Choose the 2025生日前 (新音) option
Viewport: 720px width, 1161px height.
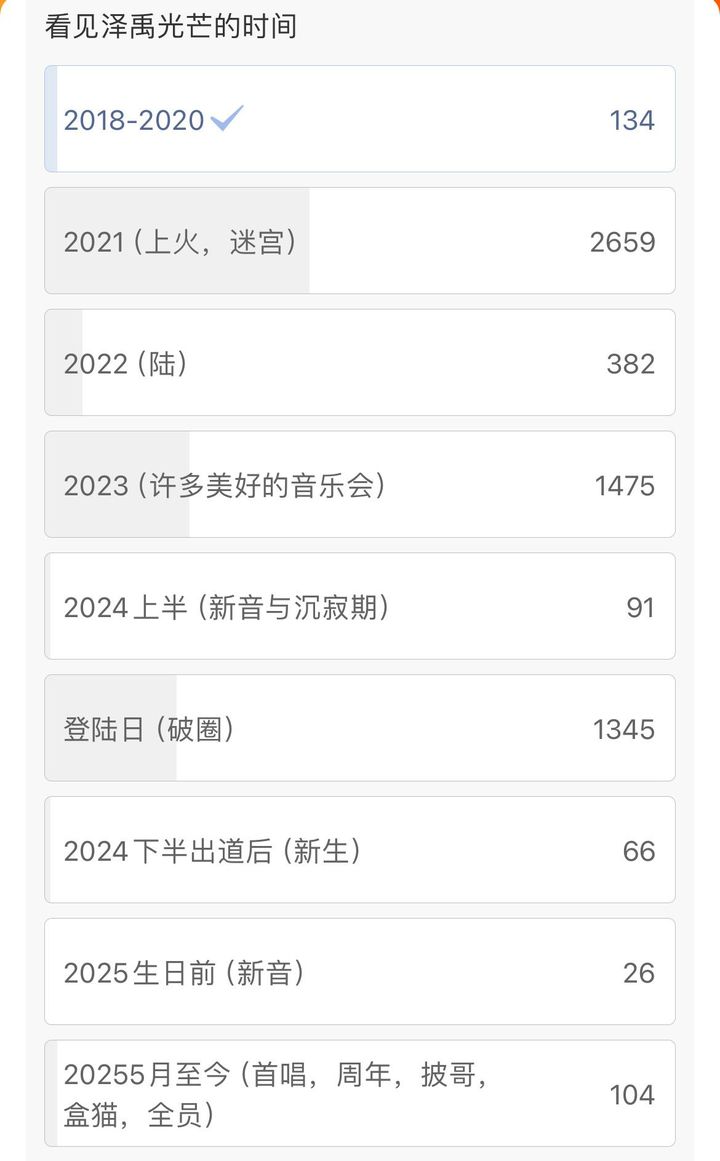coord(360,971)
